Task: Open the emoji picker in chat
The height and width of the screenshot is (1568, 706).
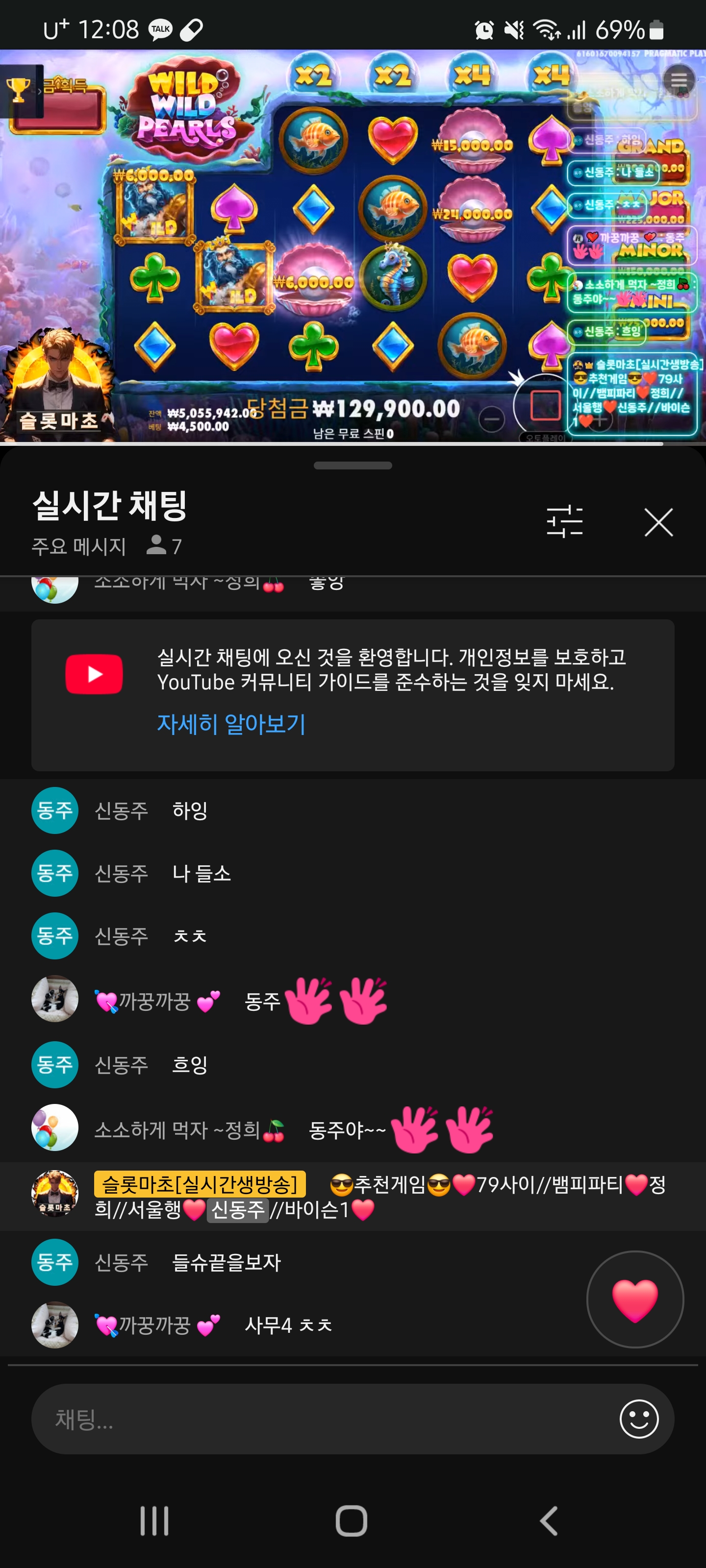Action: click(x=638, y=1420)
